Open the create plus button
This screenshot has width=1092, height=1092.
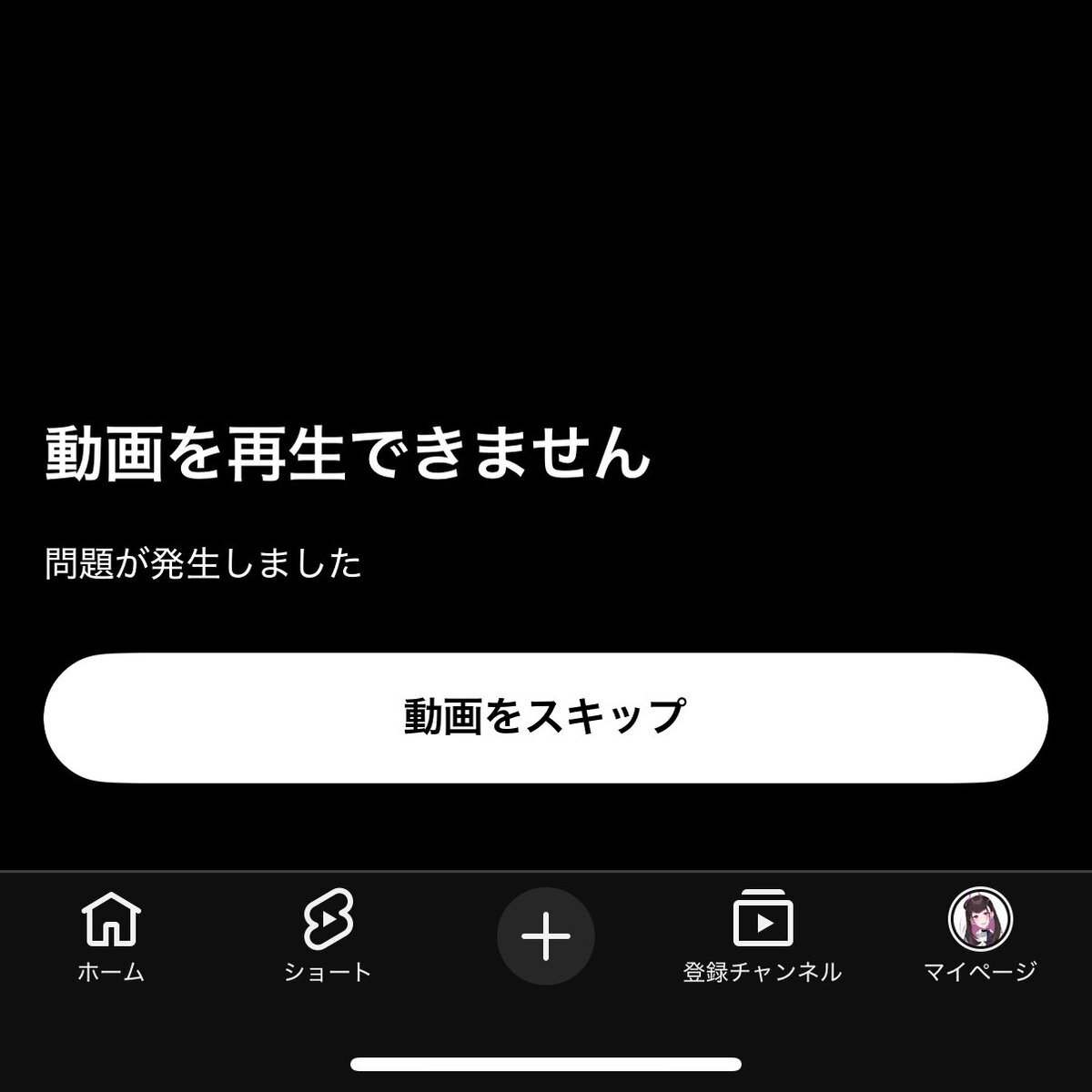[x=545, y=935]
